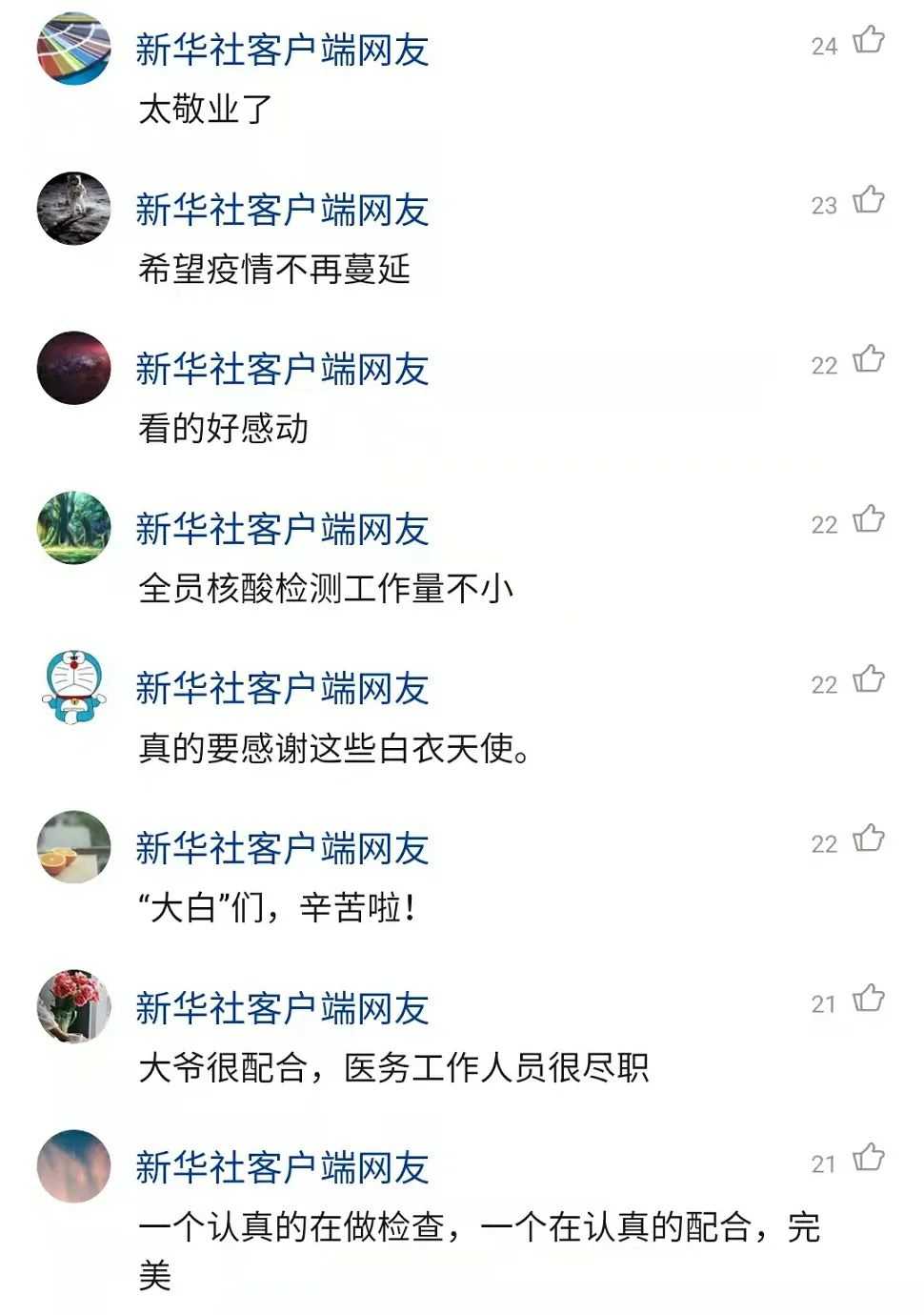
Task: Open the Doraemon avatar commenter's profile
Action: tap(73, 687)
